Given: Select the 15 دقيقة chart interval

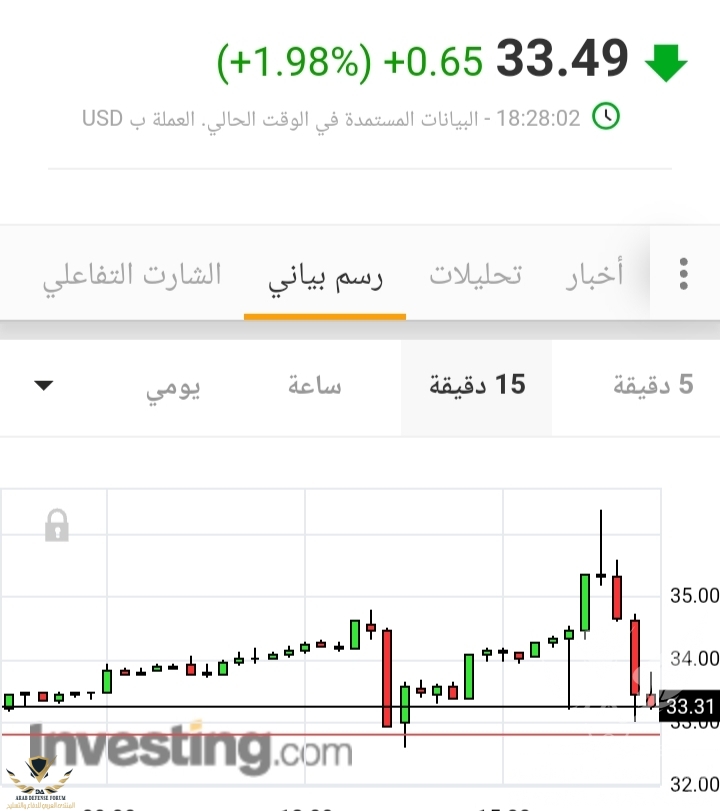Looking at the screenshot, I should pos(477,385).
